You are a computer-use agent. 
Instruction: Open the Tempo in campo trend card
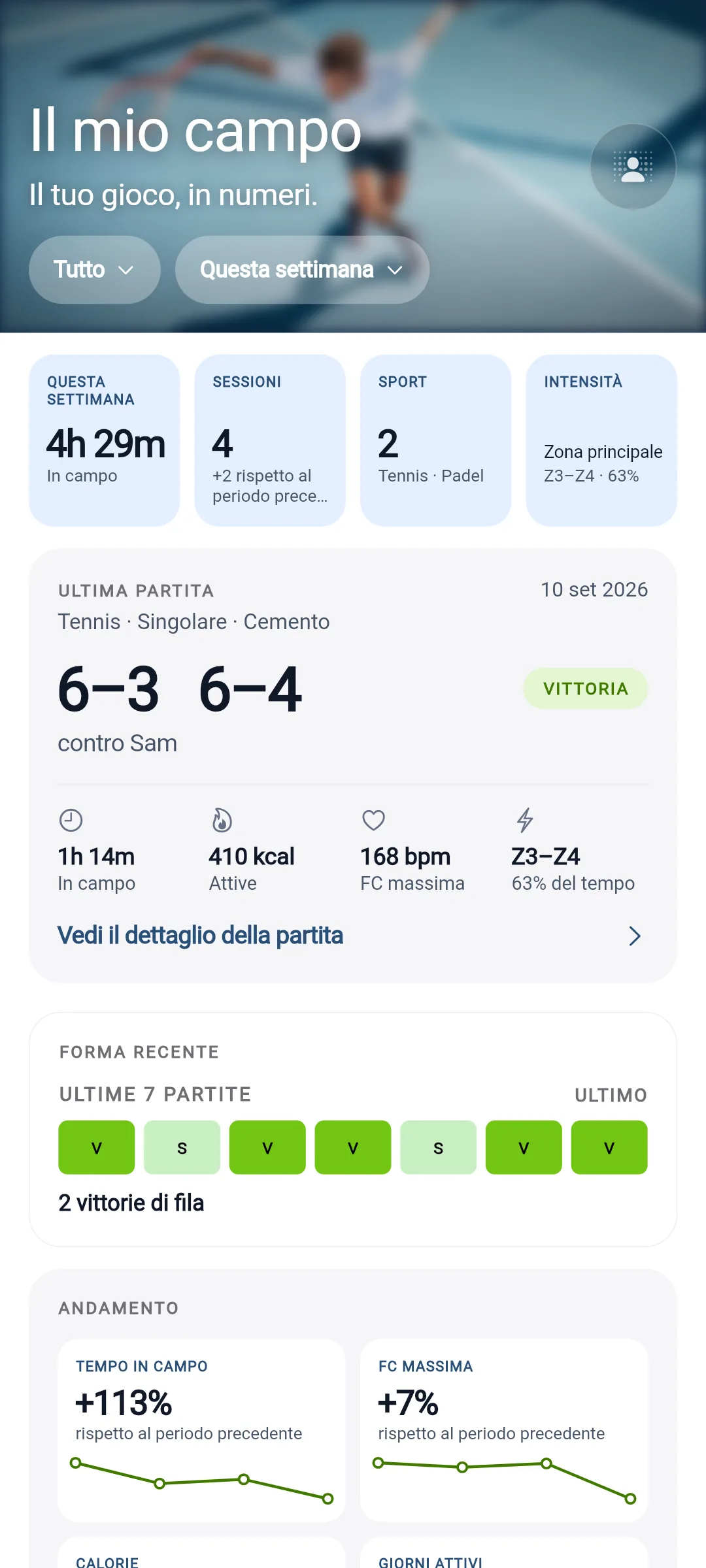(x=201, y=1430)
